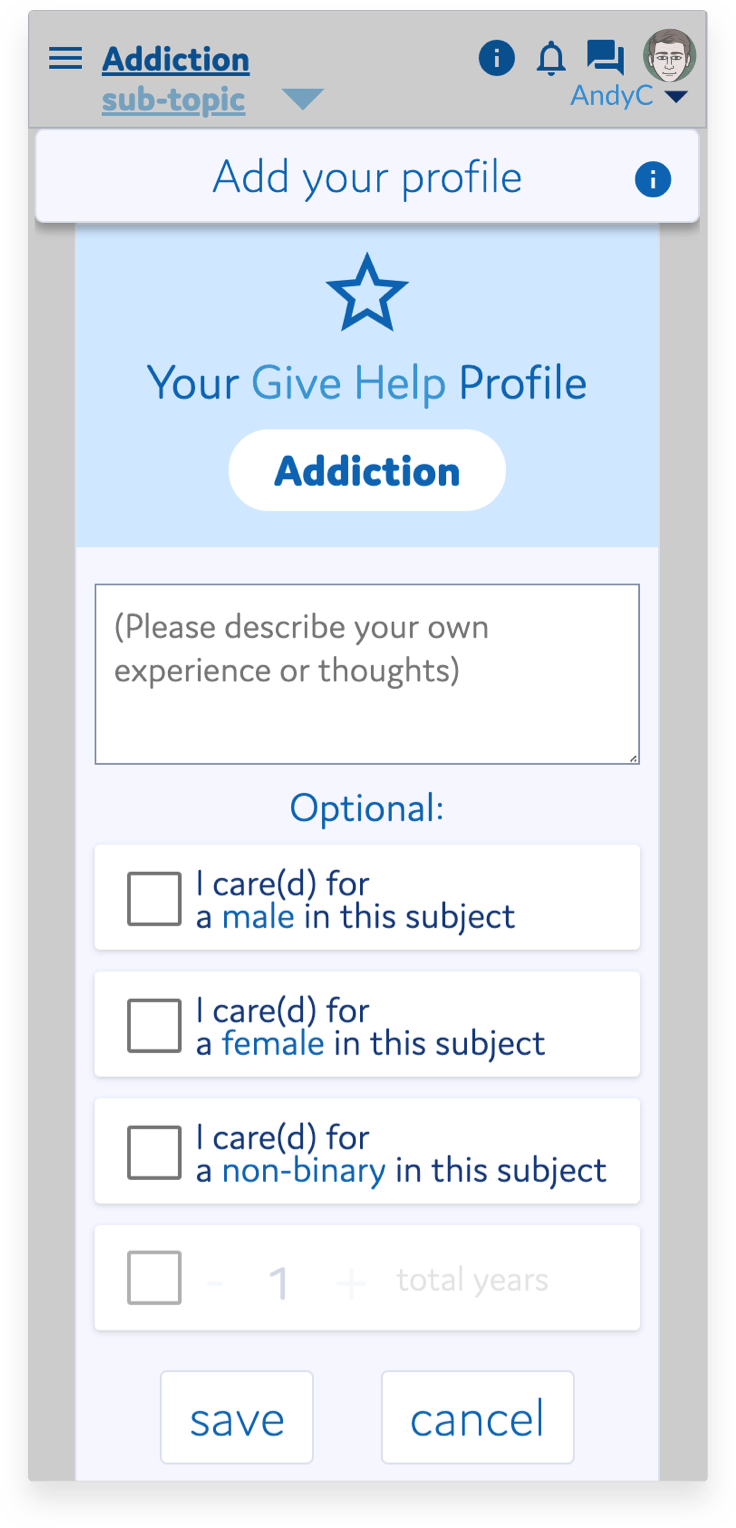
Task: Open the hamburger drawer menu
Action: point(65,58)
